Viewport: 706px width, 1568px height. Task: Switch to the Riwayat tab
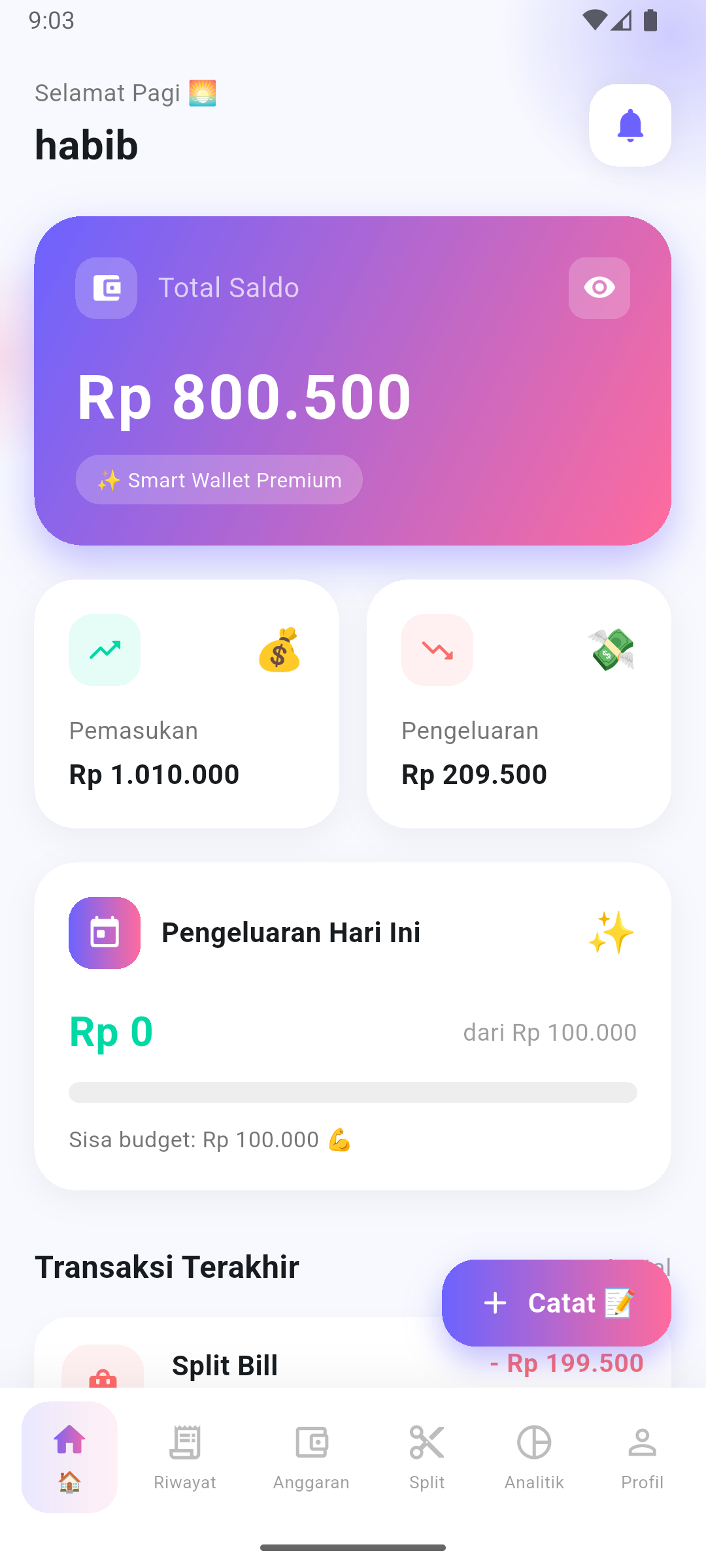pos(185,1457)
